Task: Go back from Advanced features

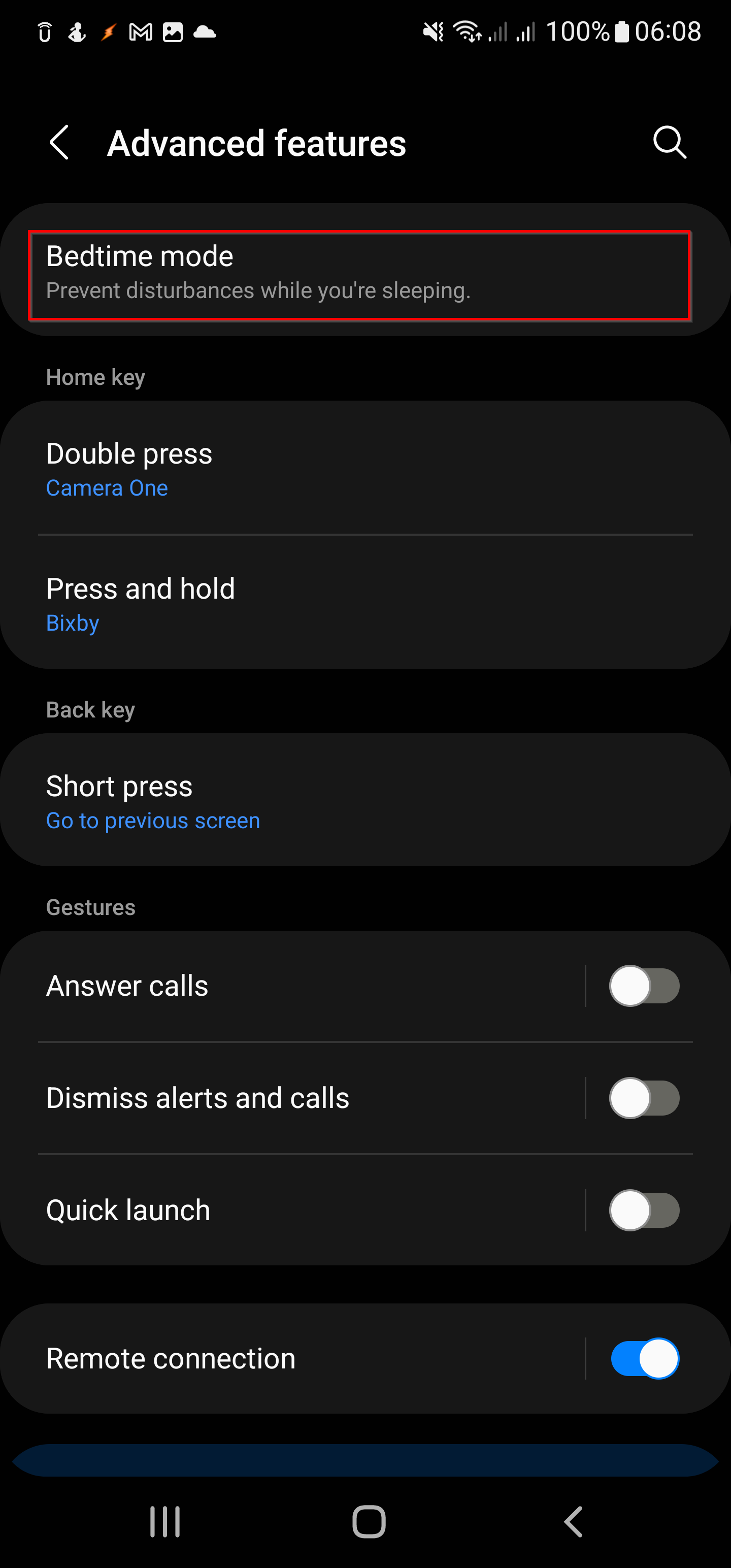Action: pyautogui.click(x=59, y=143)
